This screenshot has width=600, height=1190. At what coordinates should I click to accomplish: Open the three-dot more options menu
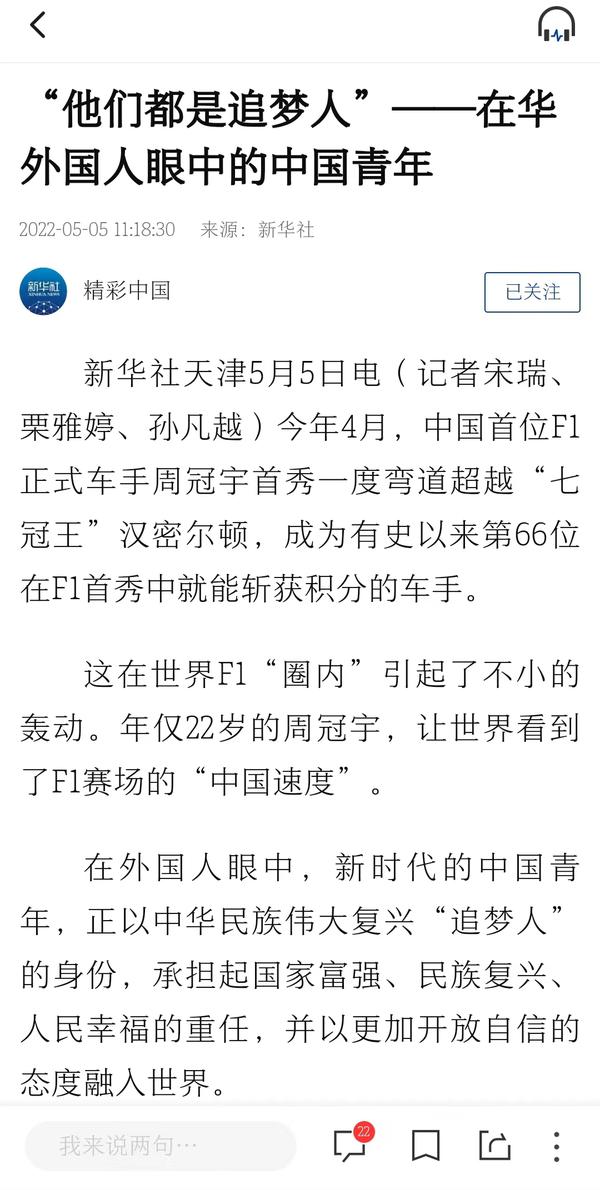tap(557, 1145)
